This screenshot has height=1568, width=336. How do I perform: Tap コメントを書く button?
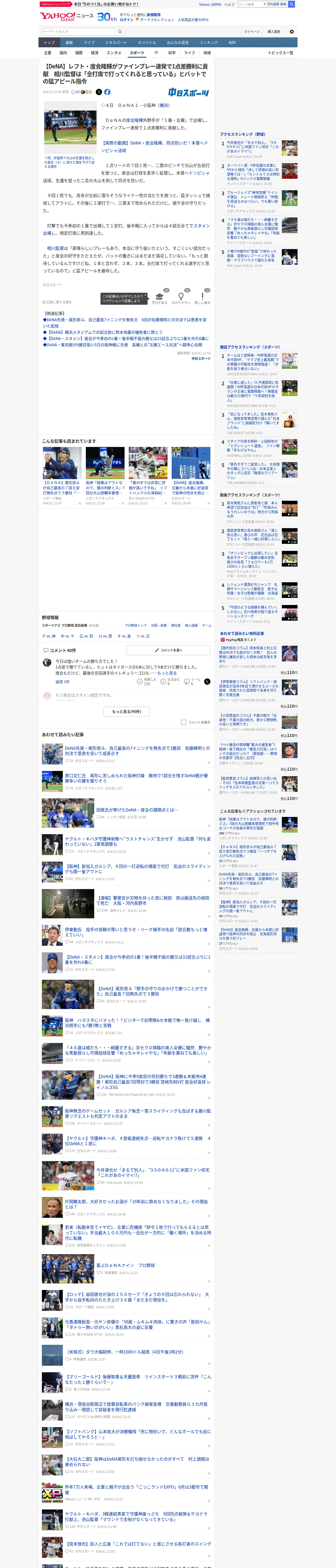coord(168,650)
